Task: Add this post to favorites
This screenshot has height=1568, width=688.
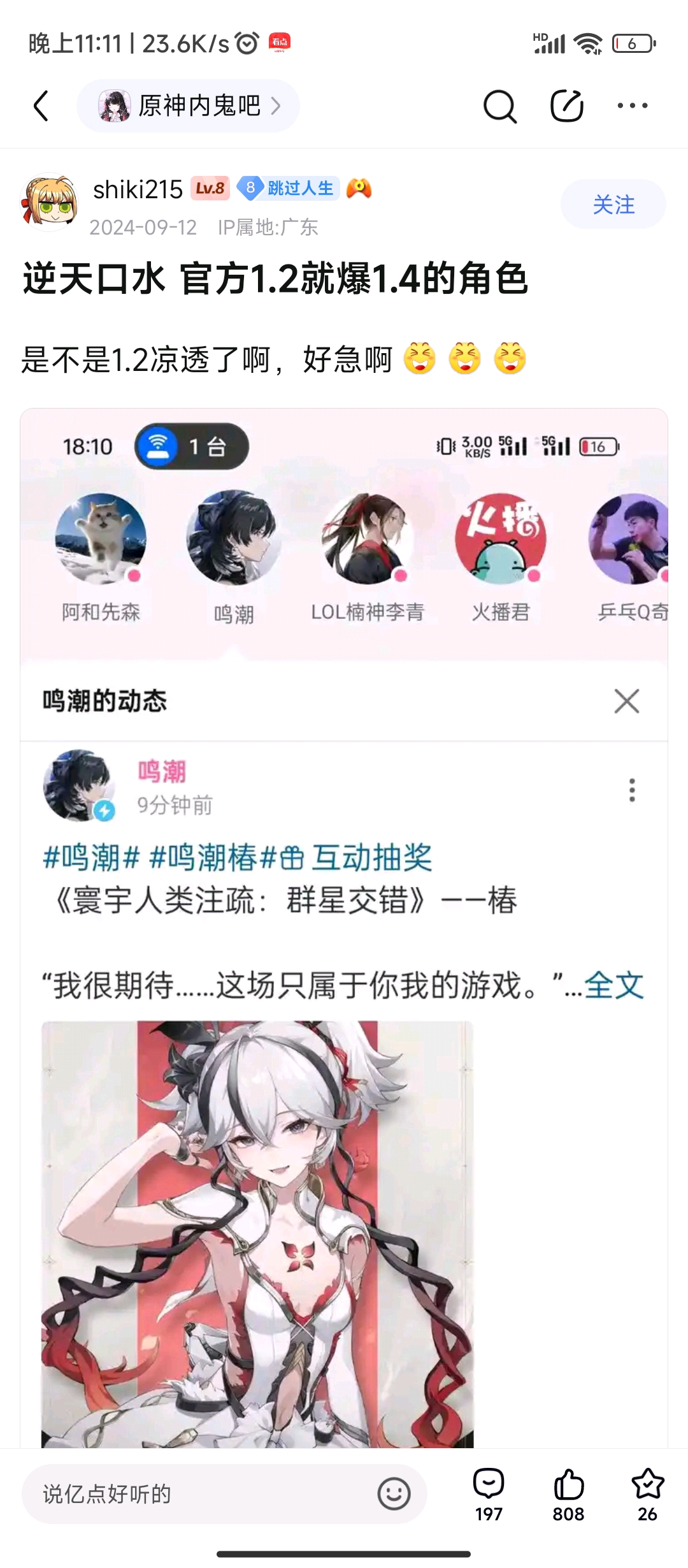Action: click(x=647, y=1493)
